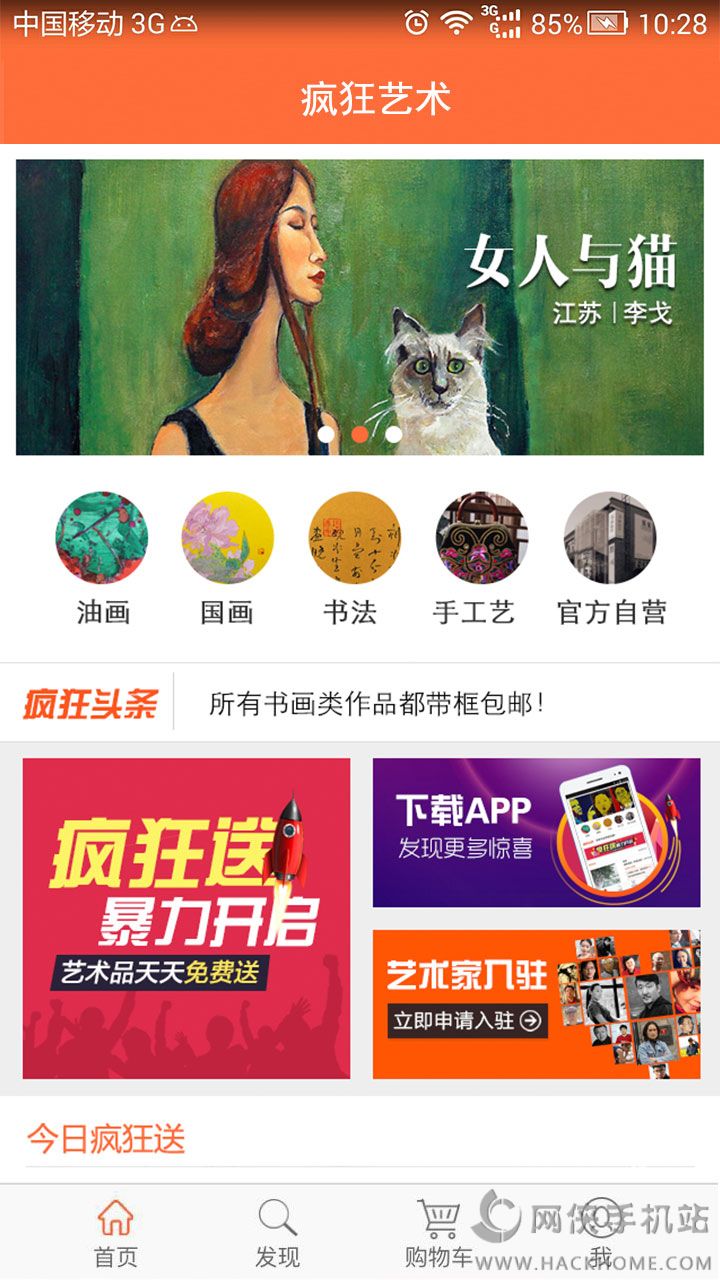Viewport: 720px width, 1280px height.
Task: Open the 女人与猫 banner artwork
Action: (x=360, y=306)
